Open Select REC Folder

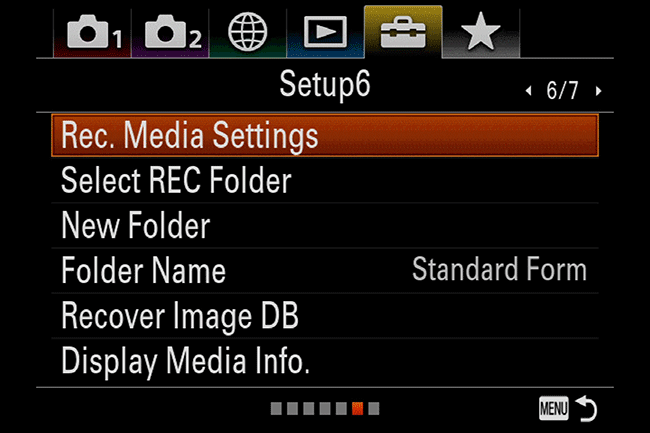[x=324, y=181]
